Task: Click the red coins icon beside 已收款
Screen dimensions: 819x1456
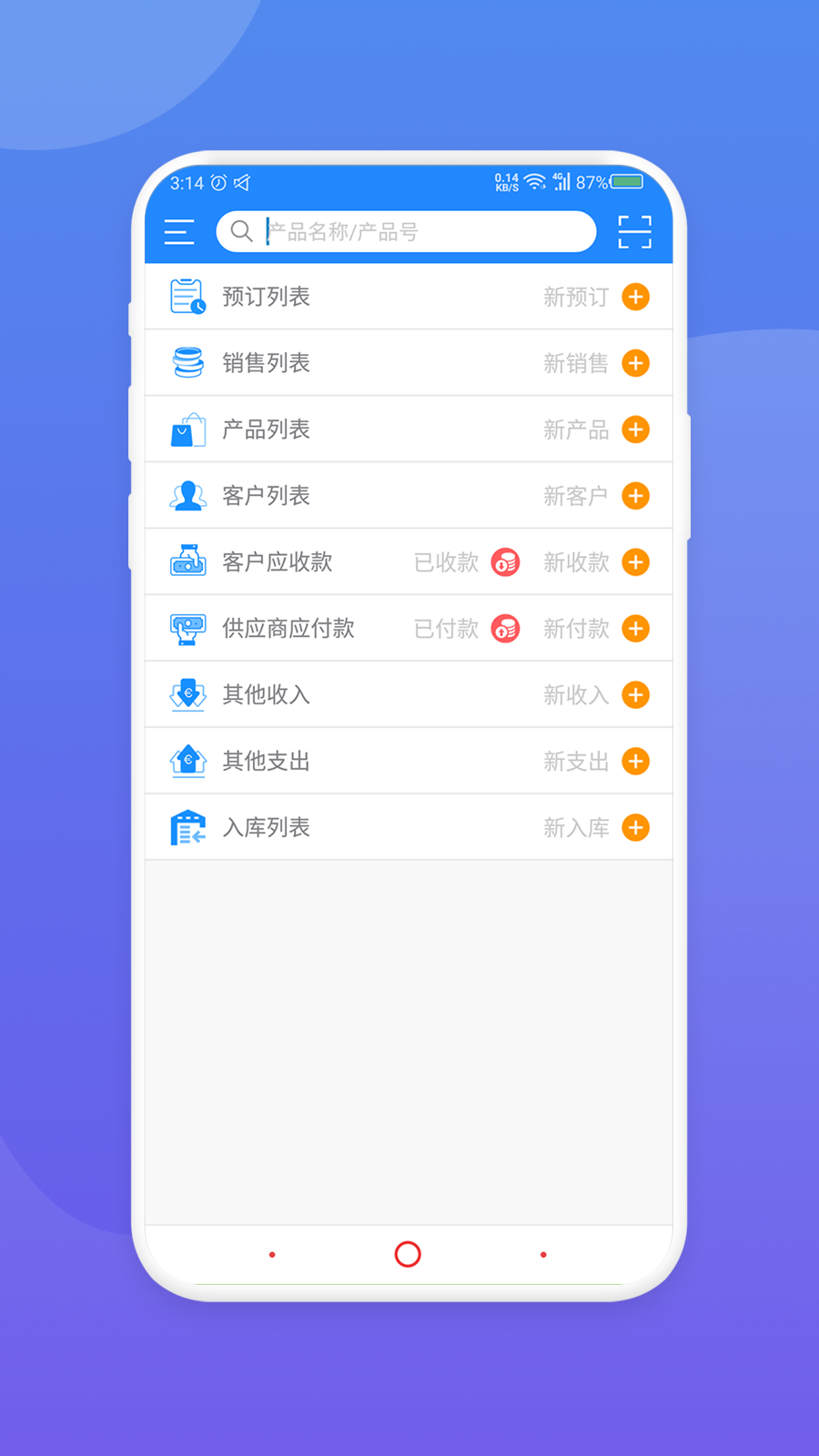Action: point(506,562)
